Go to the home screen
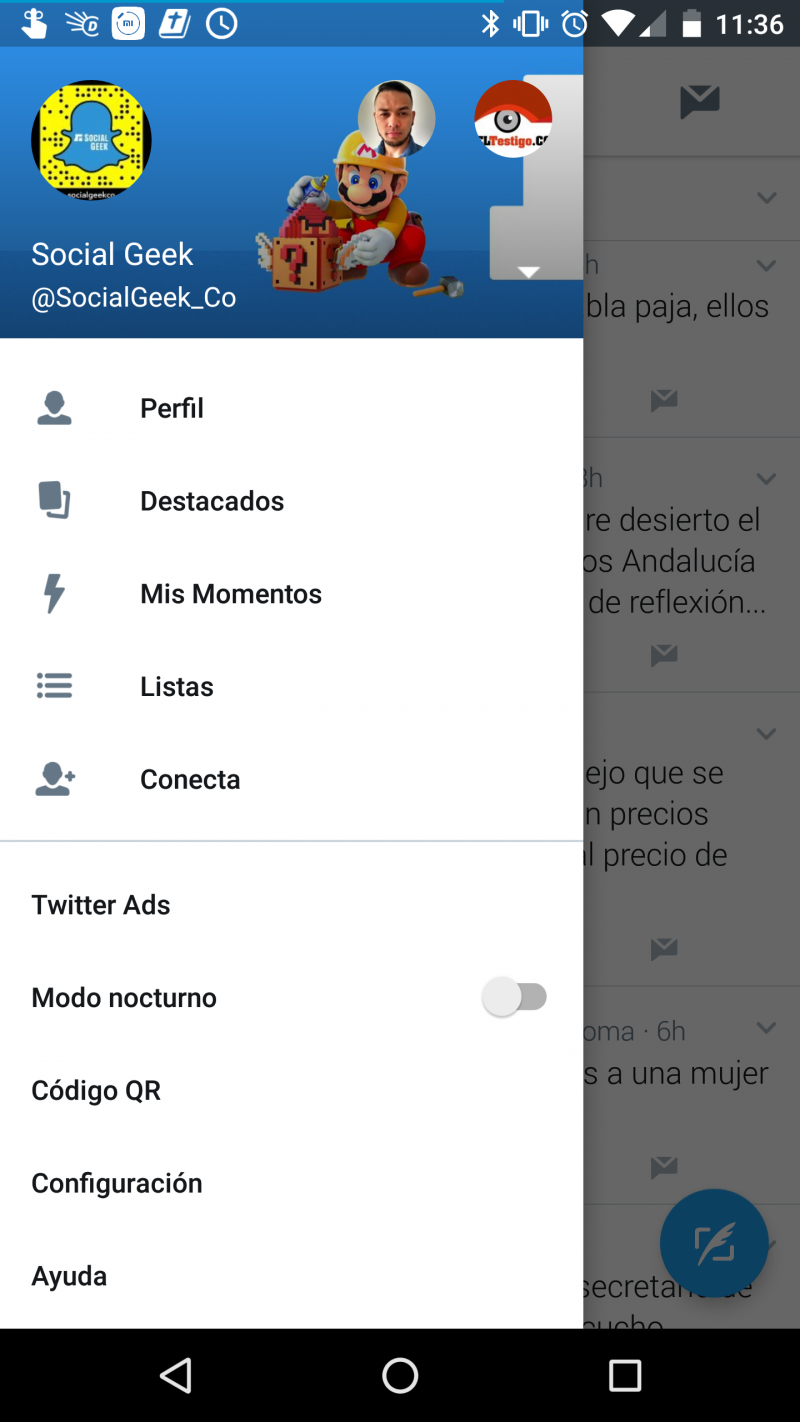The image size is (800, 1422). coord(400,1376)
